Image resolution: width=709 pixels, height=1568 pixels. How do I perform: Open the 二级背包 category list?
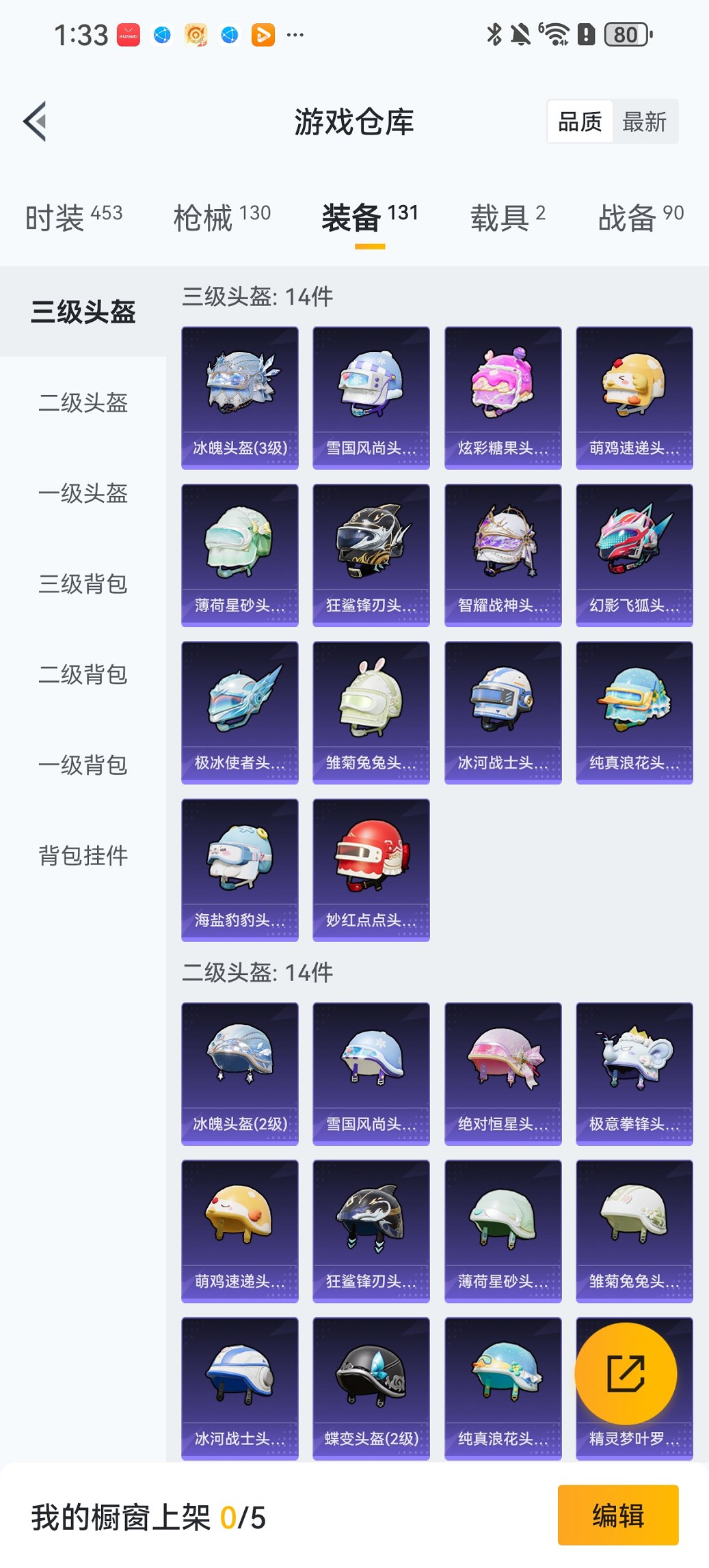(x=82, y=676)
